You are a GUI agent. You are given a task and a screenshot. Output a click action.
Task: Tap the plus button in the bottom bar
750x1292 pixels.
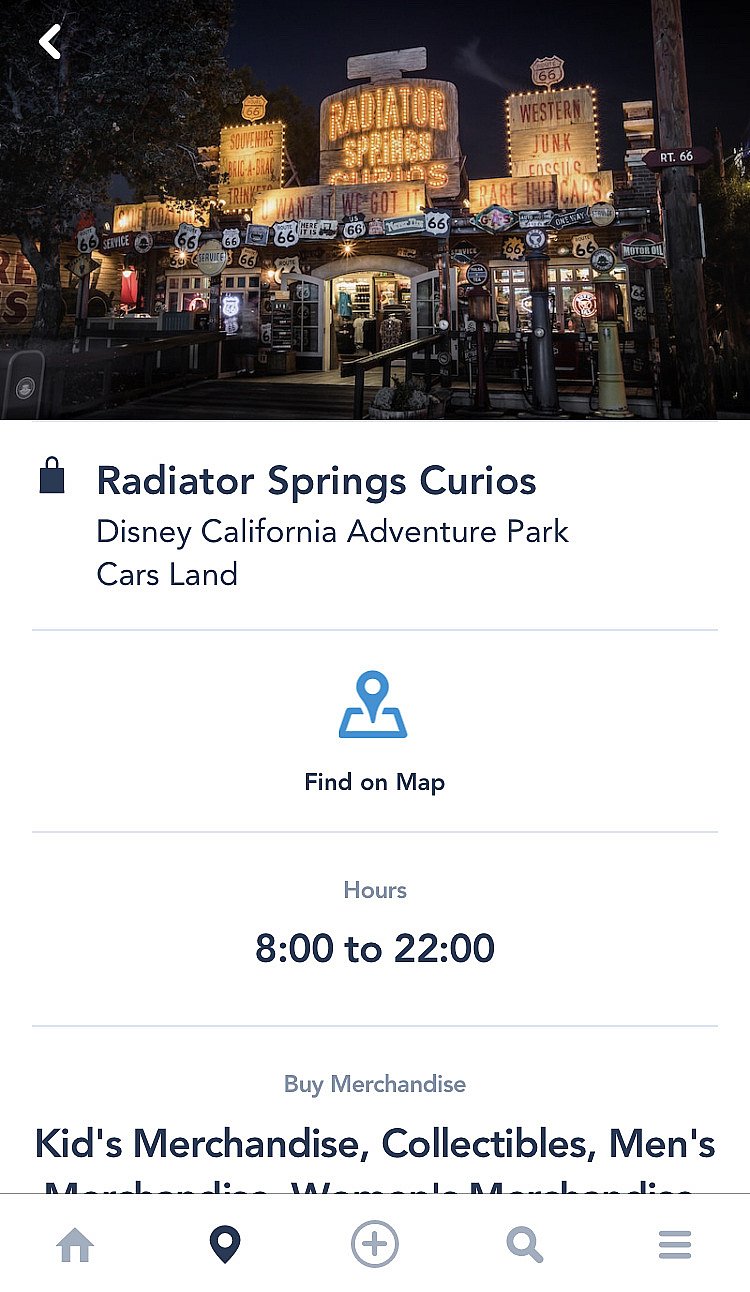(375, 1245)
